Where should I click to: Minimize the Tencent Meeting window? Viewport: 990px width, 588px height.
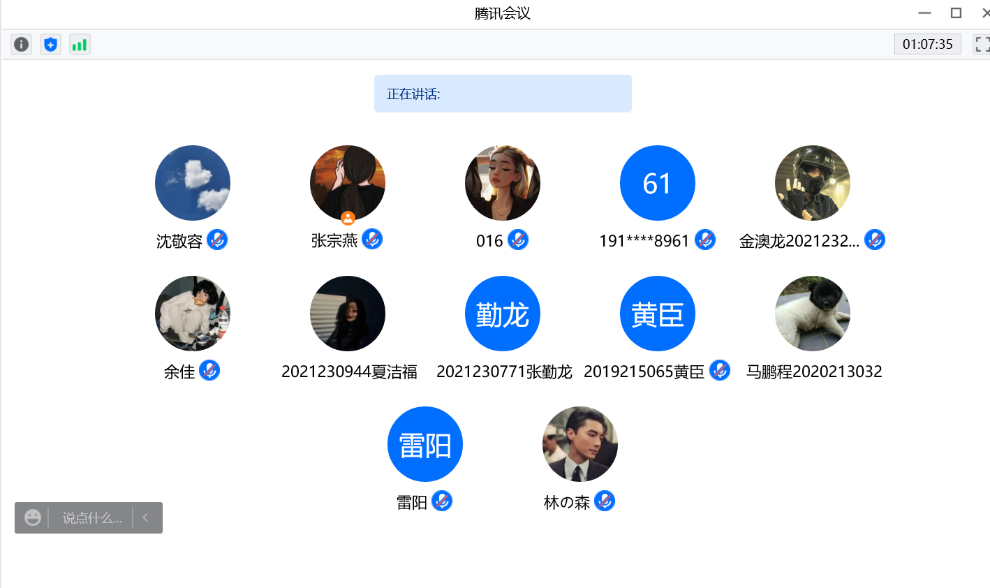pos(924,13)
